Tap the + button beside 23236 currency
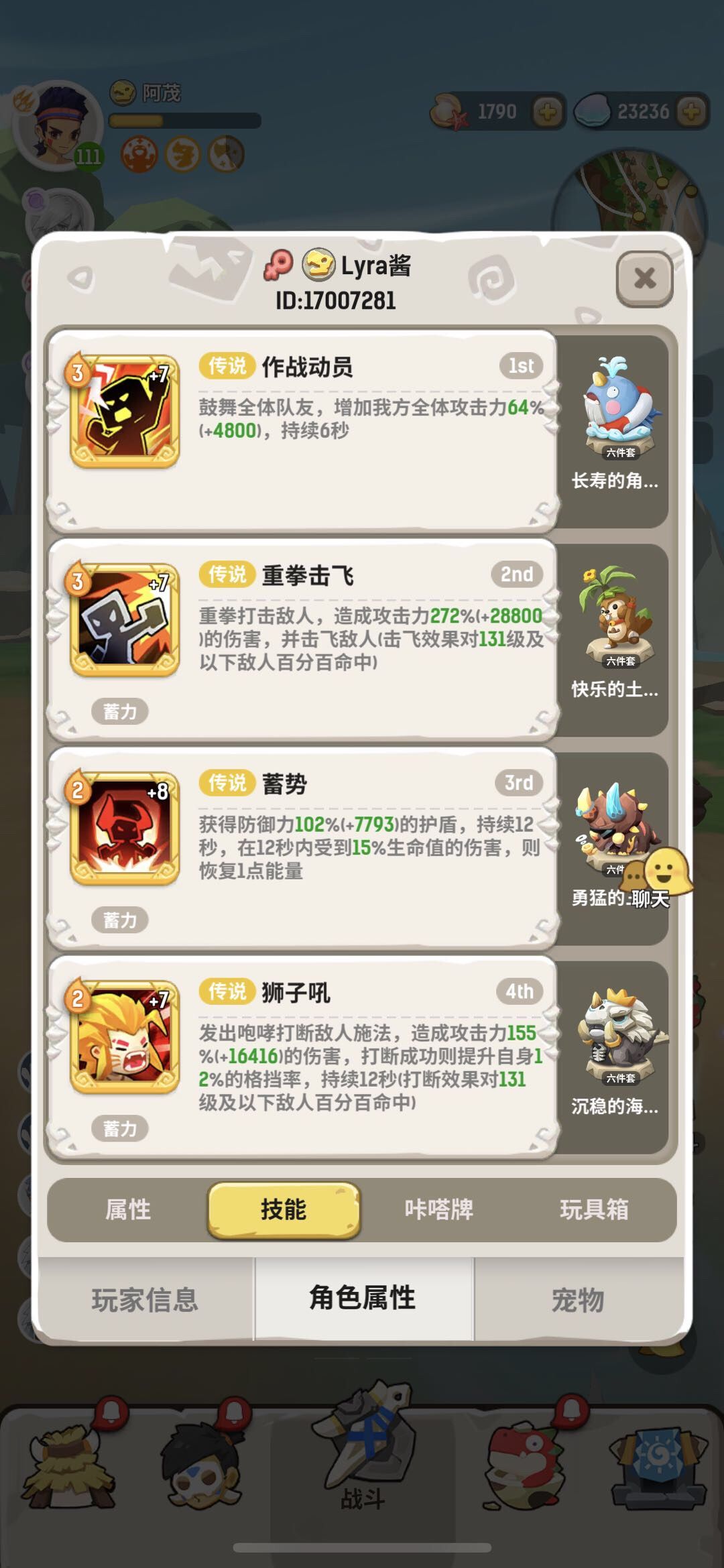Screen dimensions: 724x1568 [688, 112]
